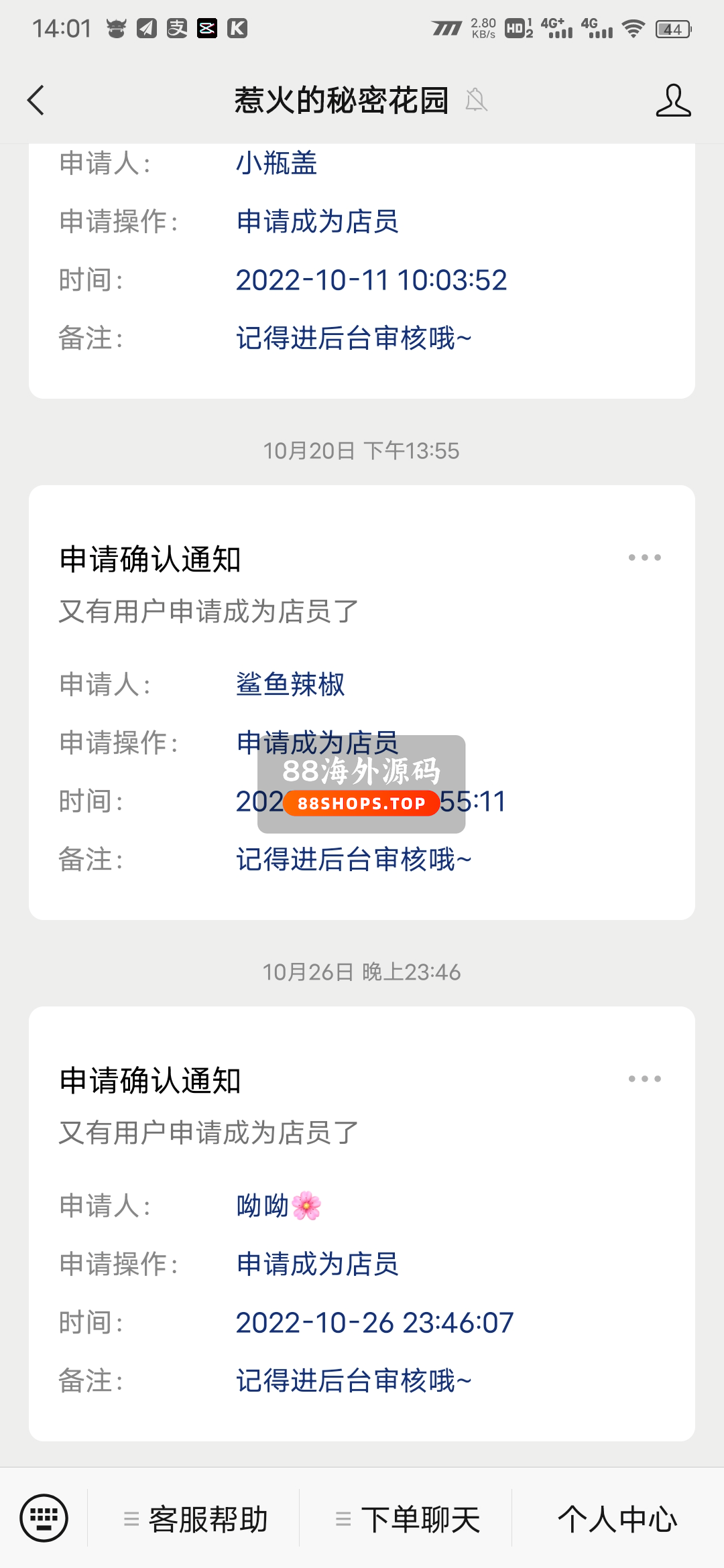Open 小瓶盖's application notification card
Screen dimensions: 724x1568
tap(362, 268)
